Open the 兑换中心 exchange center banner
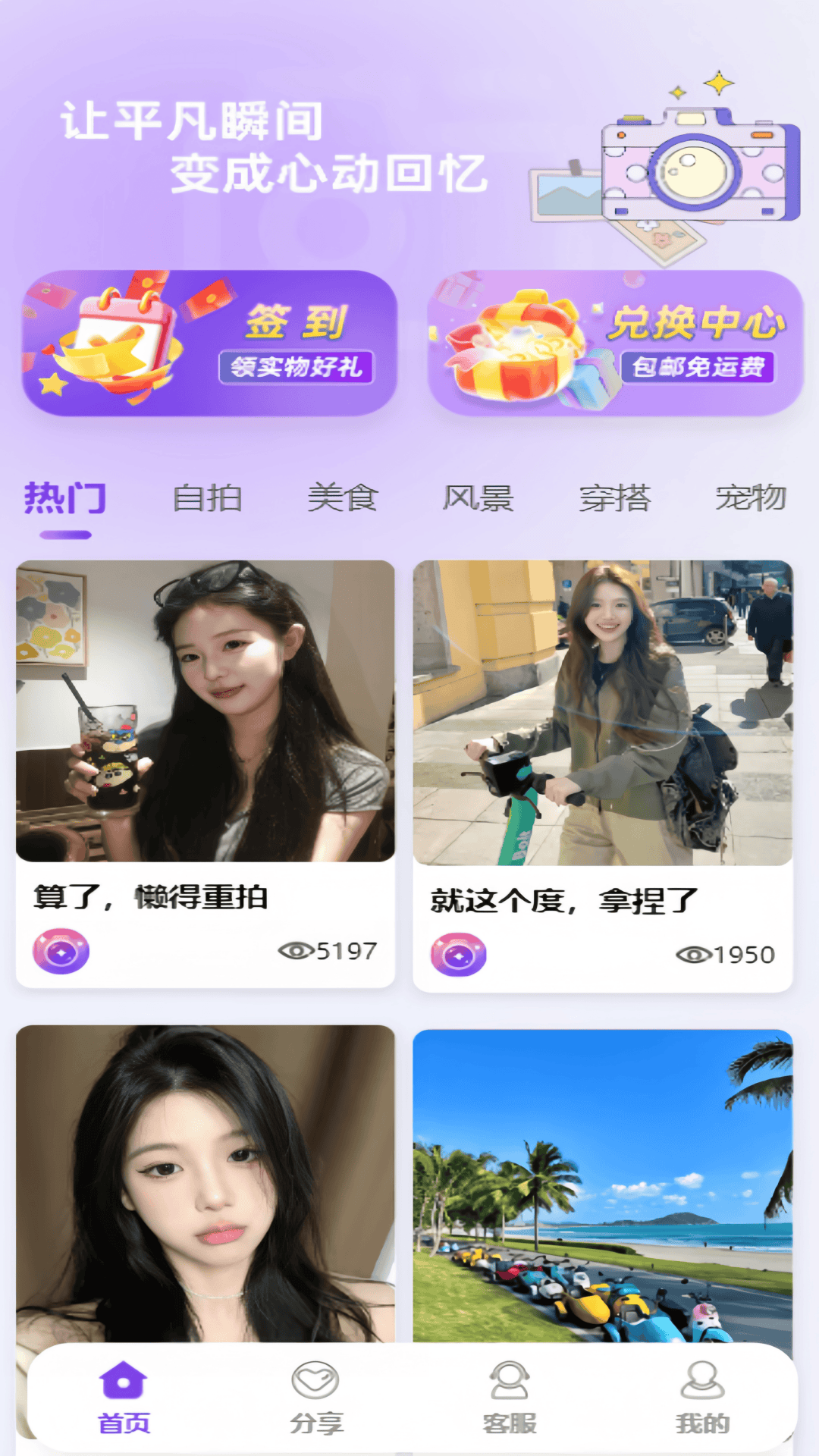 click(x=614, y=343)
